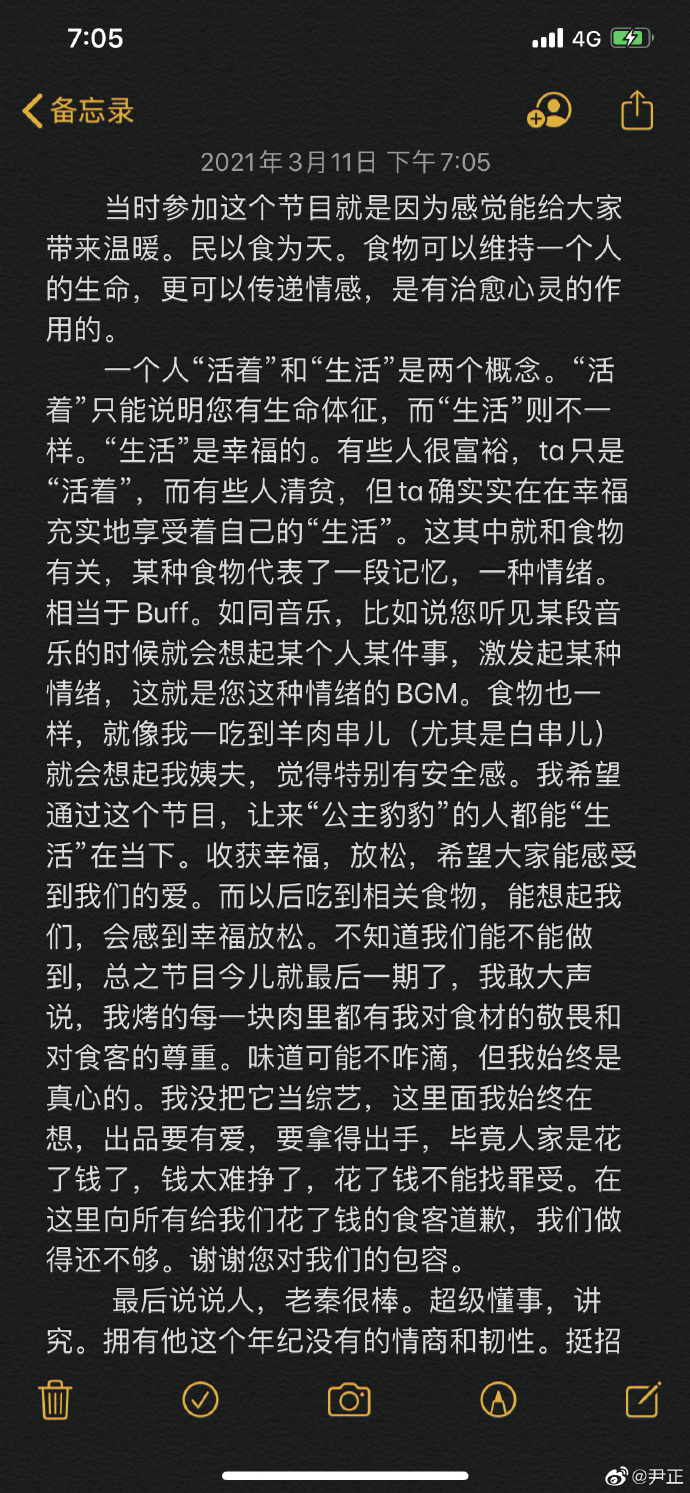The width and height of the screenshot is (690, 1493).
Task: Add a checklist with the checkmark icon
Action: pos(201,1399)
